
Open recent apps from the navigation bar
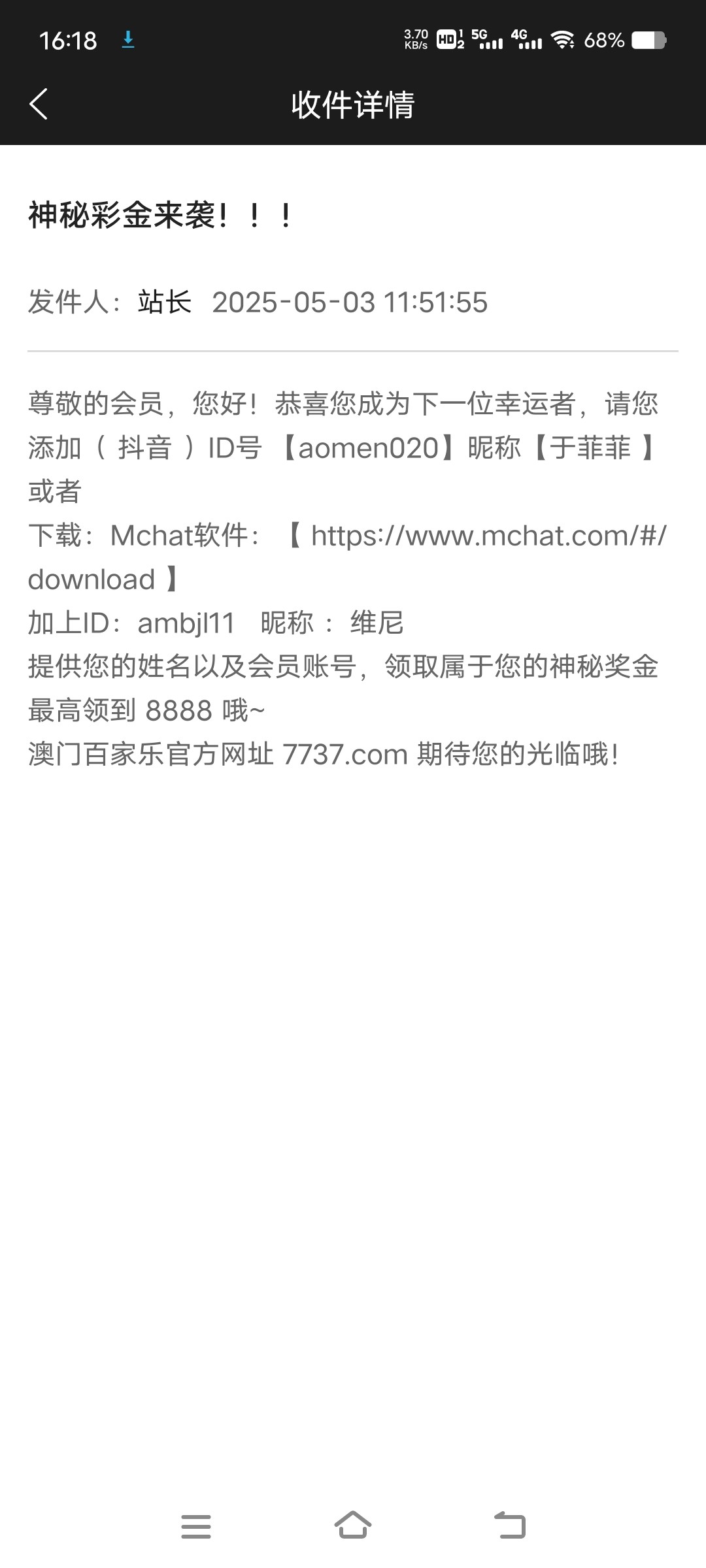196,1526
